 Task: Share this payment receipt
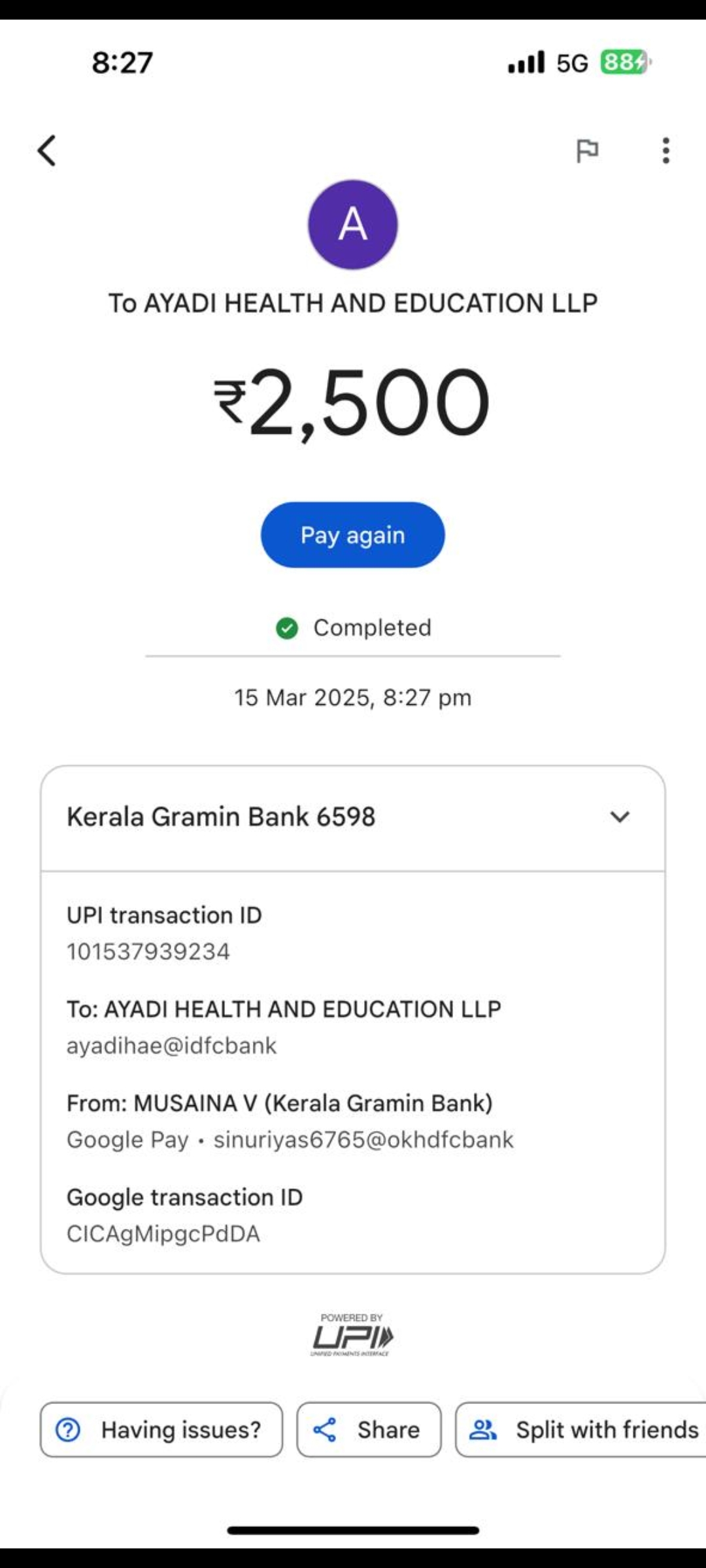tap(369, 1429)
